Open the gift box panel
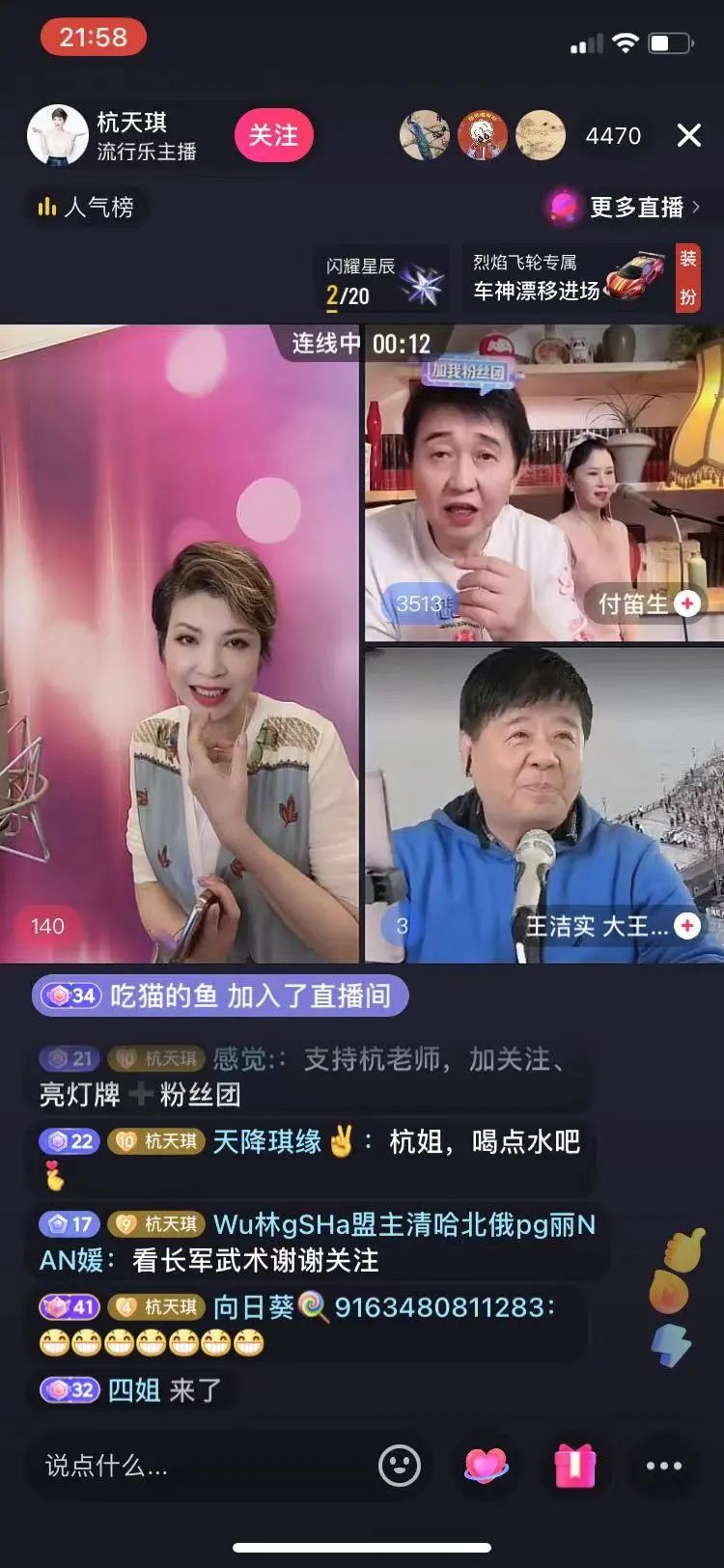The height and width of the screenshot is (1568, 724). click(x=575, y=1466)
